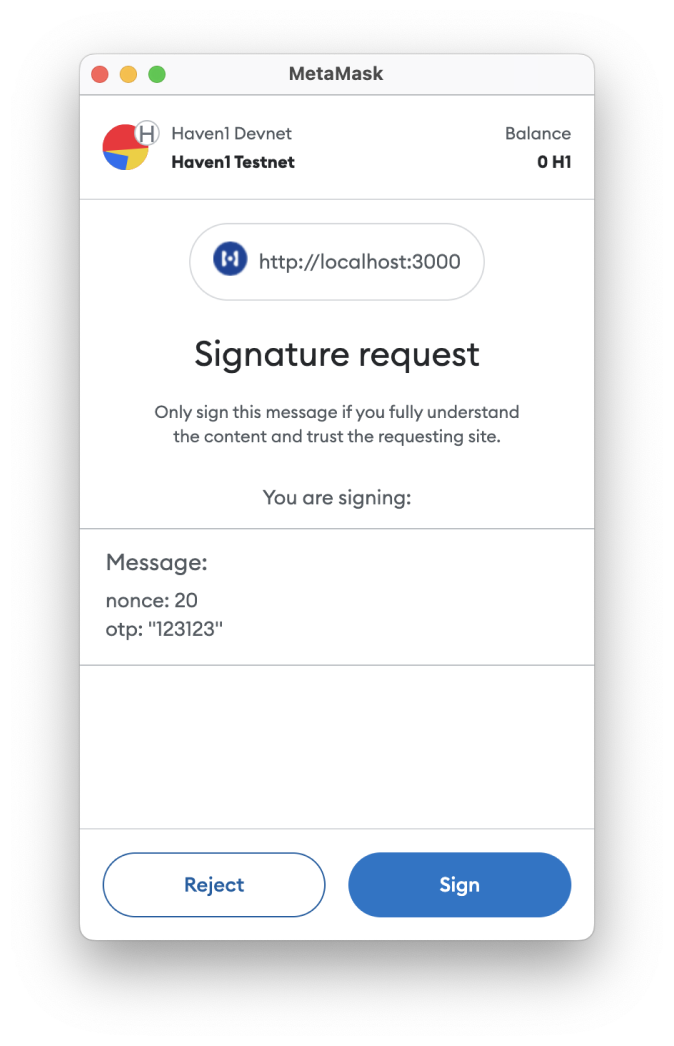
Task: Sign the message
Action: 459,885
